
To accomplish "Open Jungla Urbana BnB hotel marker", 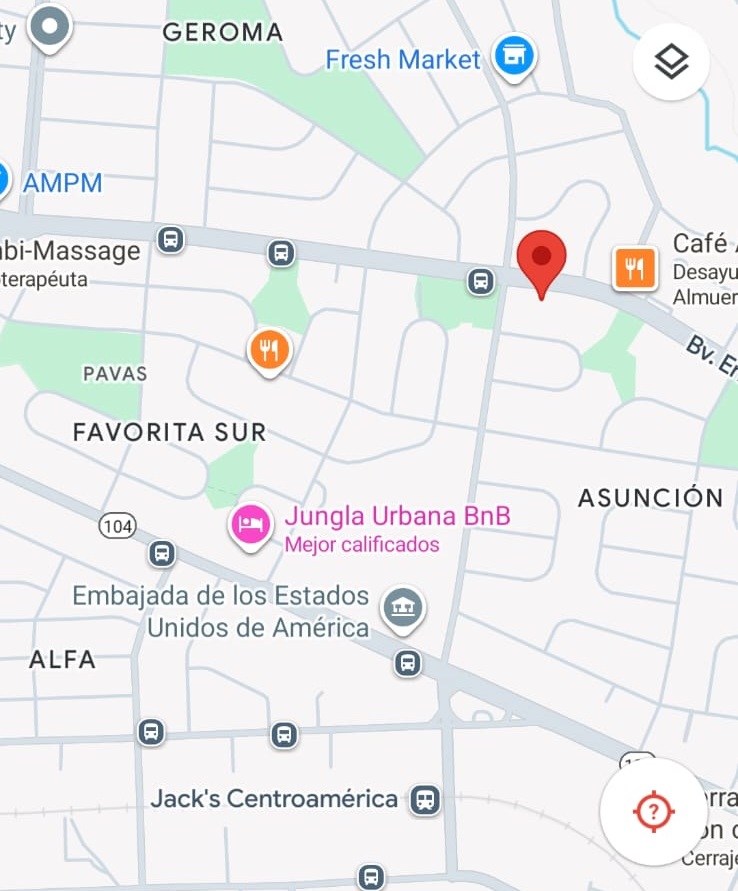I will click(x=251, y=523).
